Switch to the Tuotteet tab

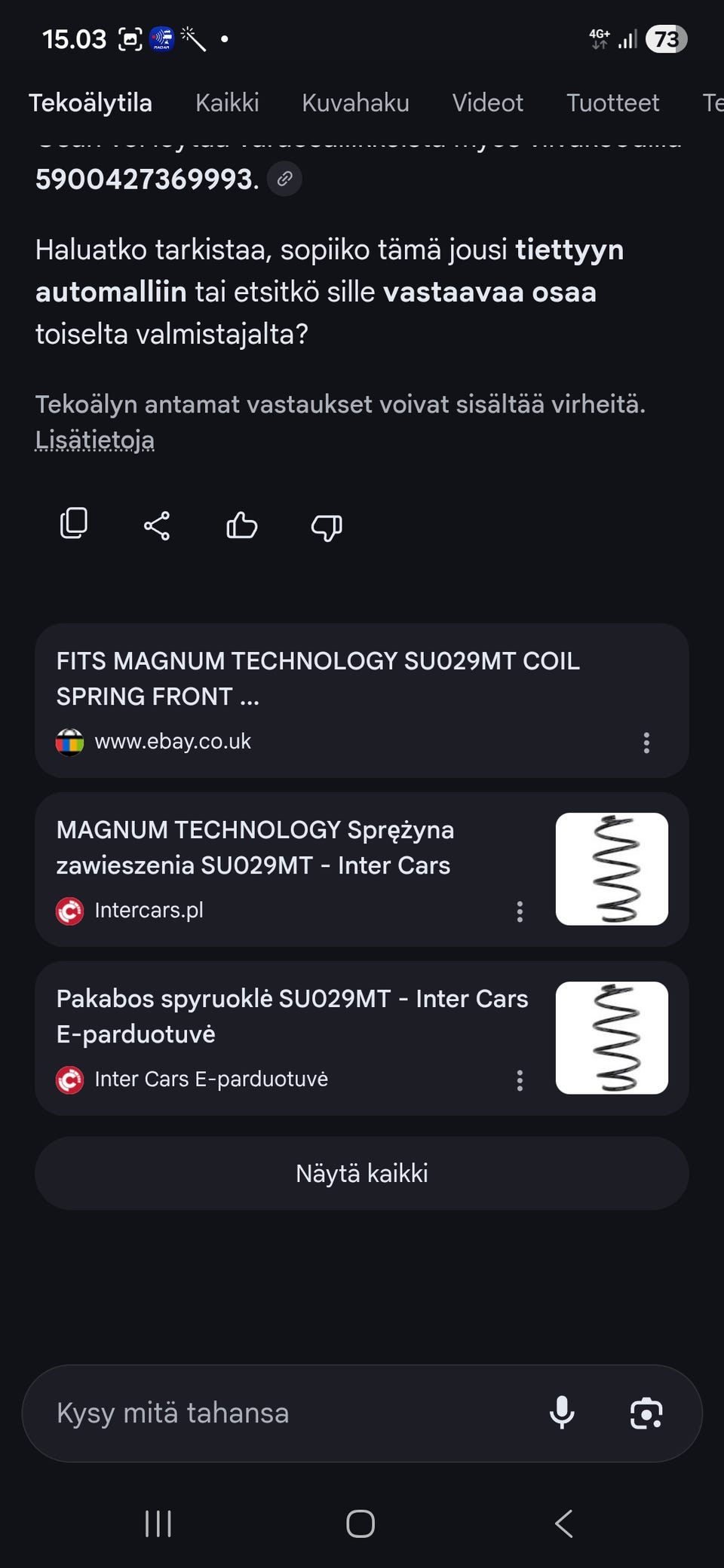point(612,103)
